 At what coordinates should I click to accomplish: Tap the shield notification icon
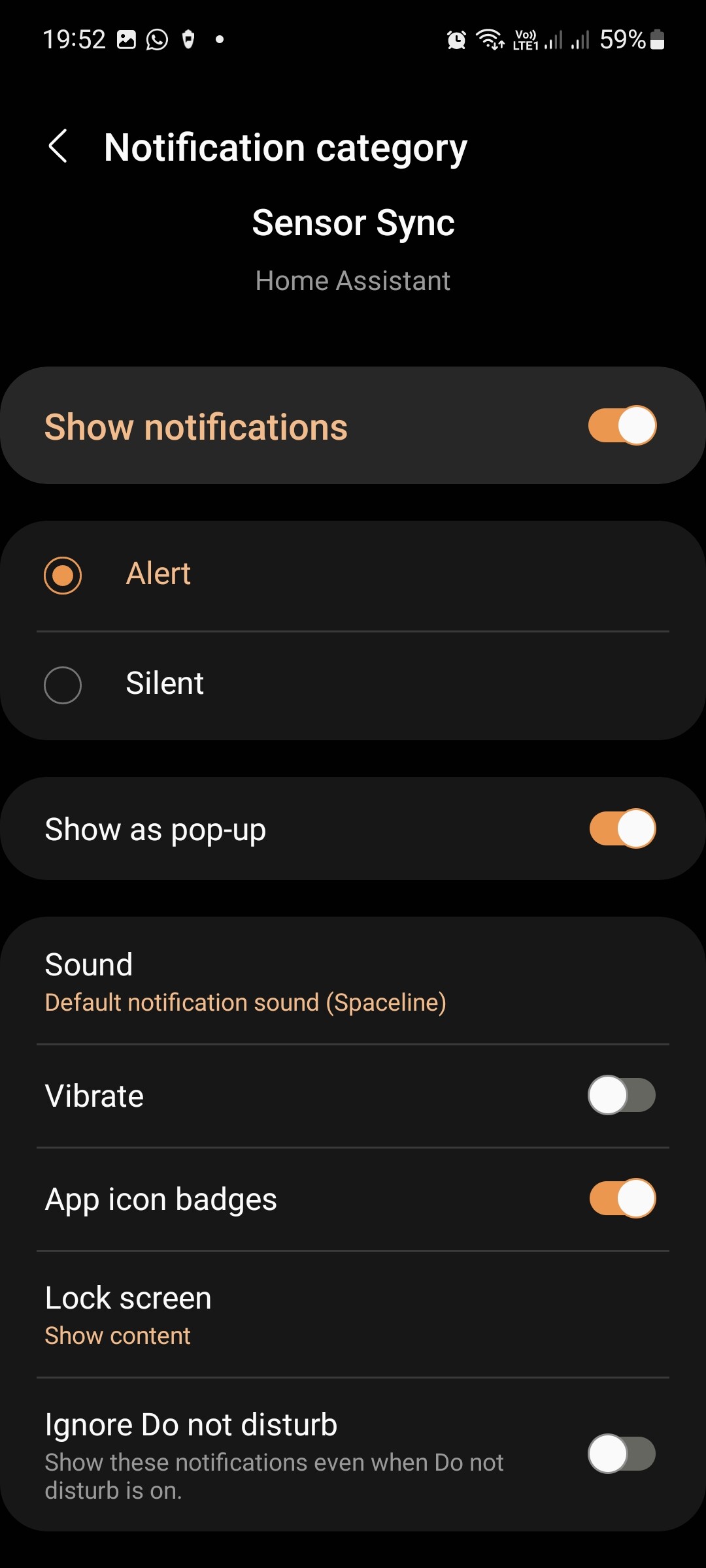pos(188,39)
